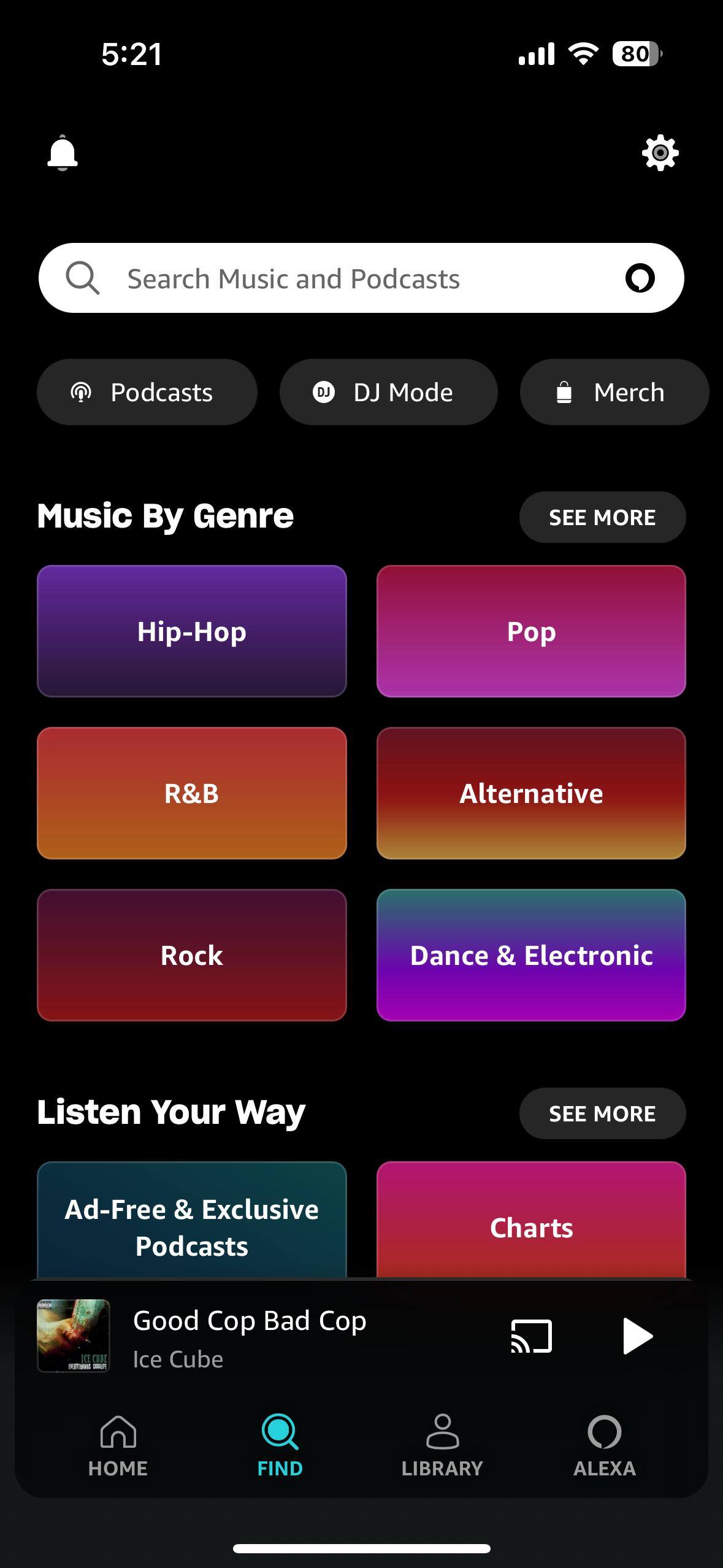The width and height of the screenshot is (723, 1568).
Task: Browse the Pop genre tile
Action: tap(531, 631)
